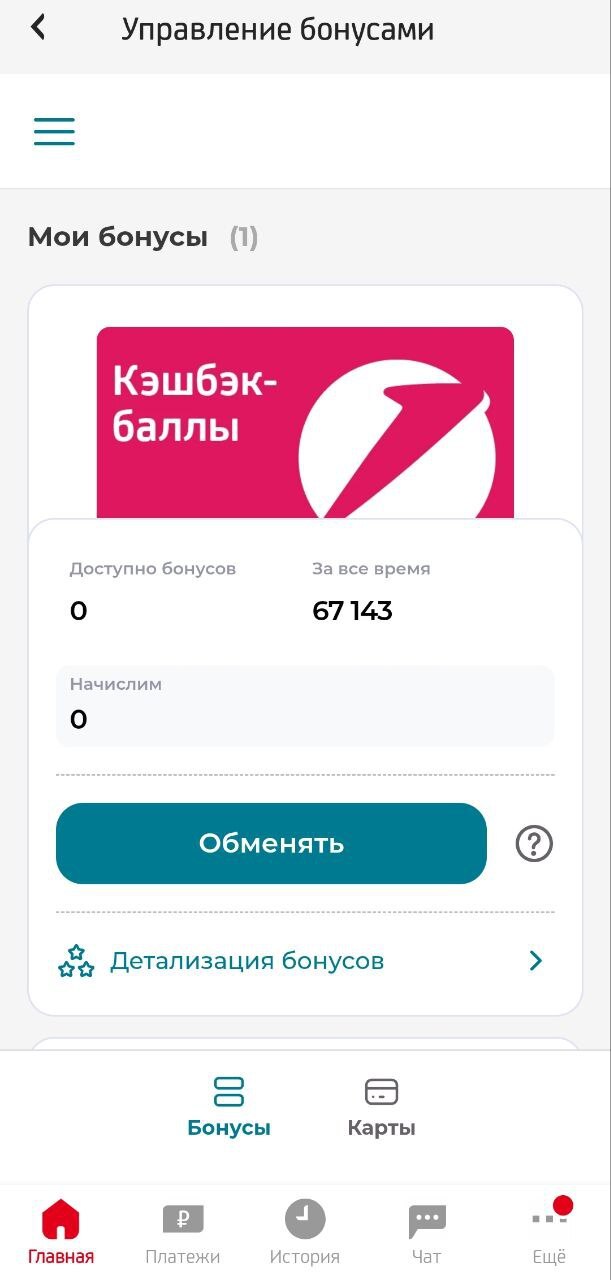Go to the Главная tab
This screenshot has width=611, height=1280.
[61, 1232]
